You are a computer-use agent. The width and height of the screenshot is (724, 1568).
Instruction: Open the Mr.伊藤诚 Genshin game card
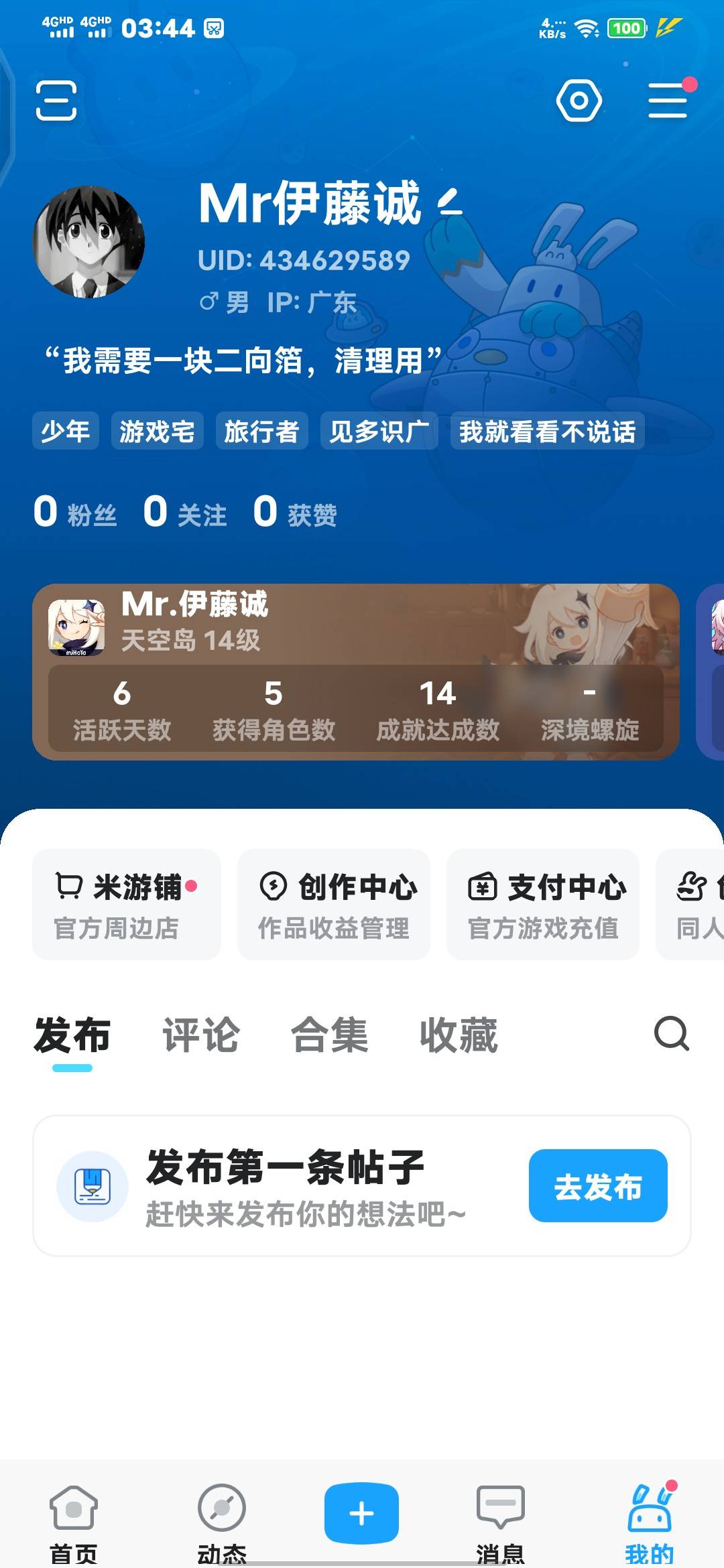[355, 671]
